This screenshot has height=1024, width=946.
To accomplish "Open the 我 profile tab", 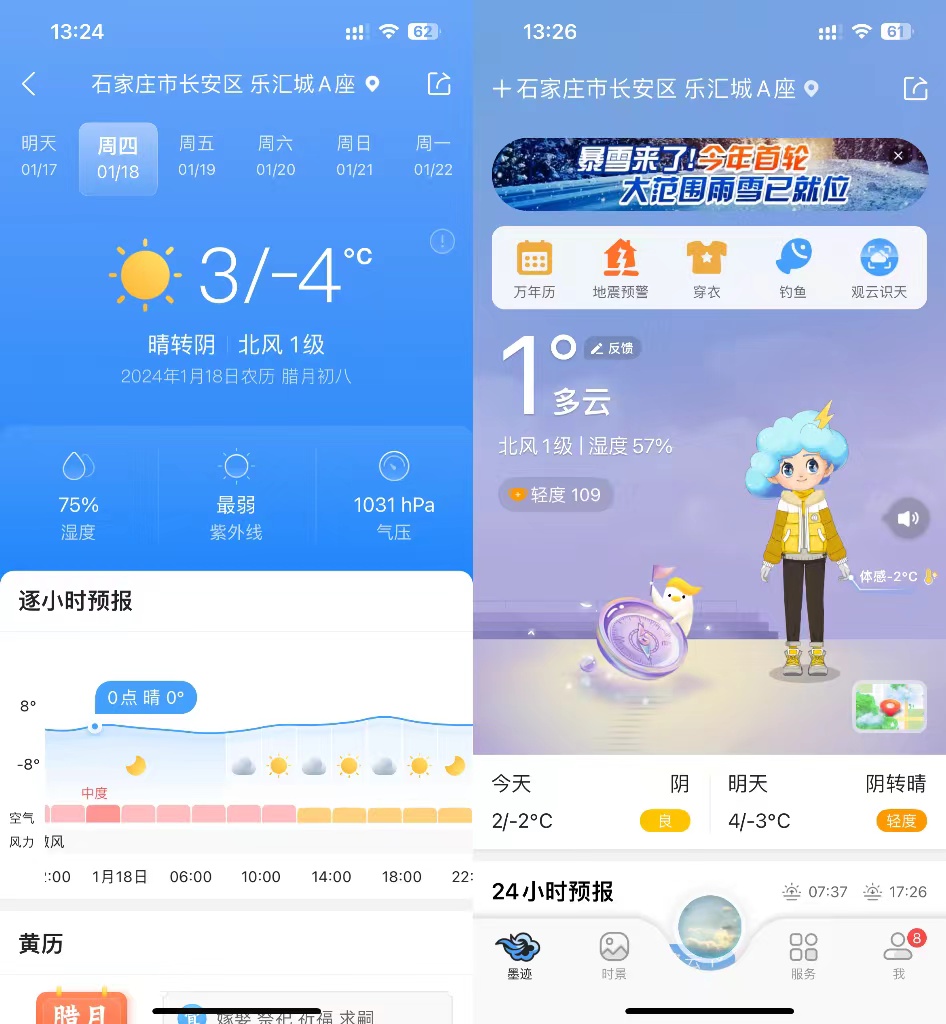I will [x=899, y=955].
